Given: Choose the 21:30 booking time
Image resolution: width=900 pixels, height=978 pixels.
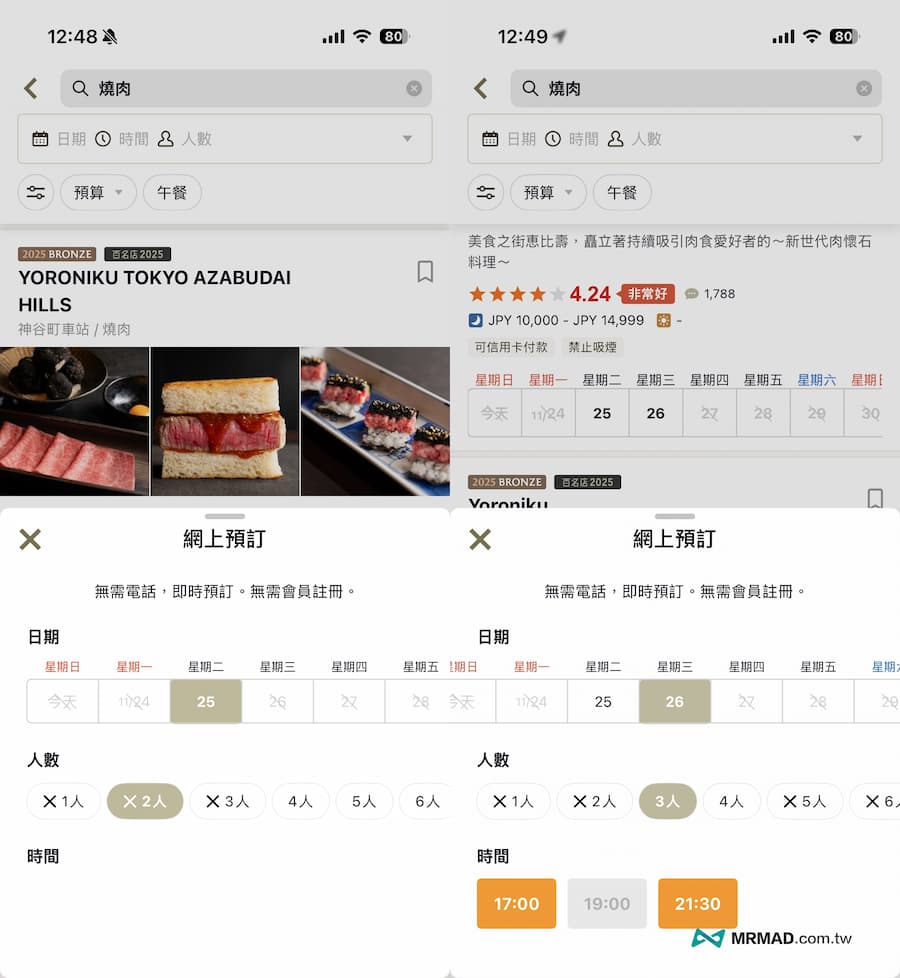Looking at the screenshot, I should pos(697,903).
